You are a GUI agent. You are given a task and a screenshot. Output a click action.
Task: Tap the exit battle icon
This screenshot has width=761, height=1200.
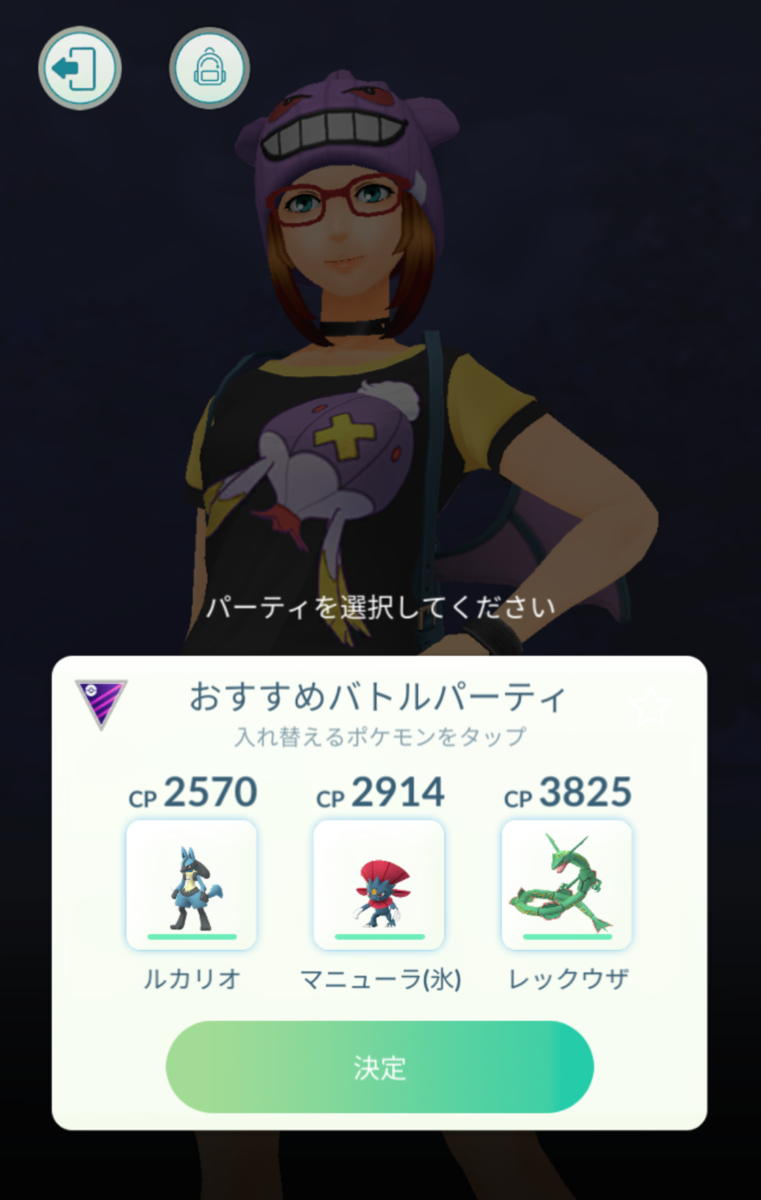(79, 68)
